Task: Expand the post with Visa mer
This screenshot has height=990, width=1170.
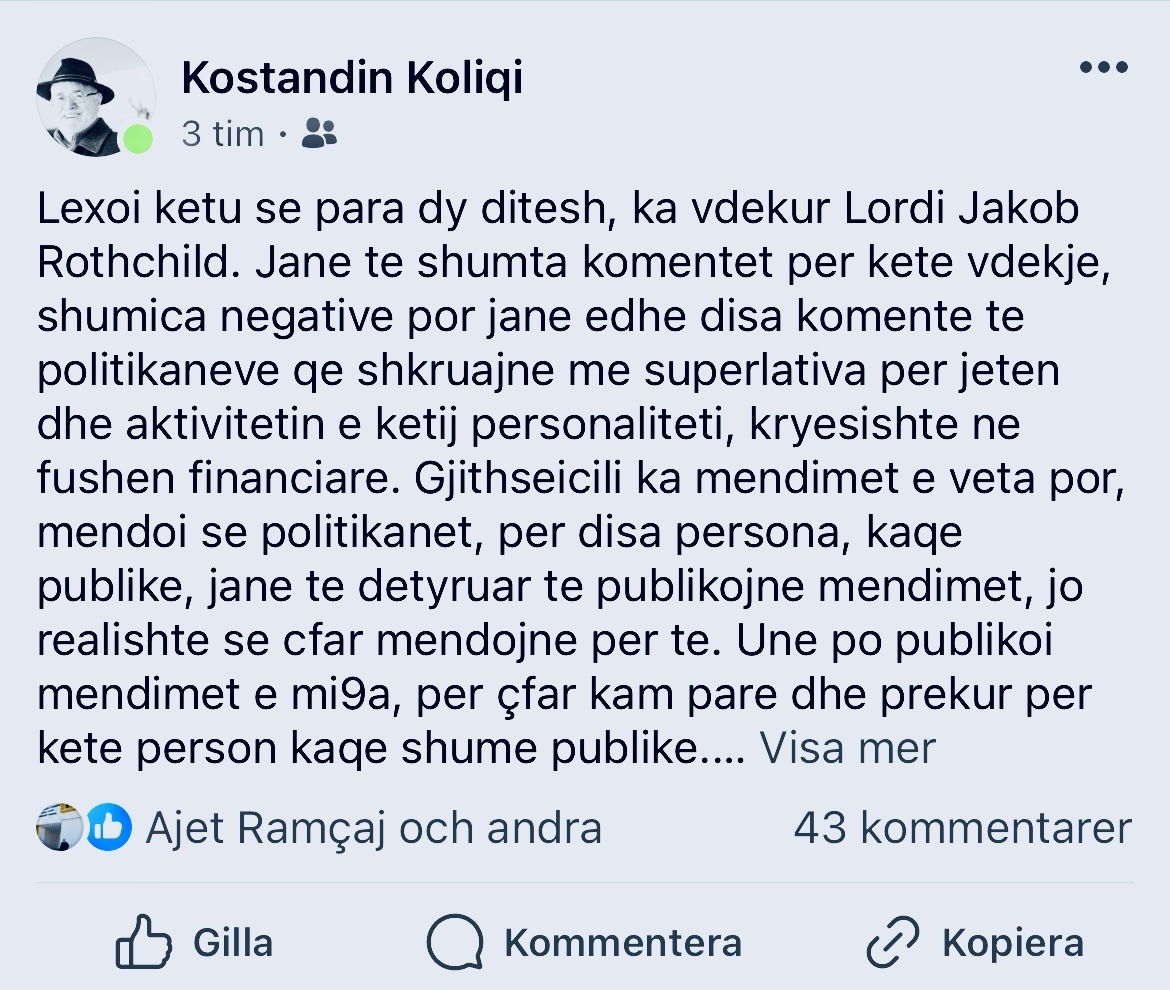Action: [x=847, y=748]
